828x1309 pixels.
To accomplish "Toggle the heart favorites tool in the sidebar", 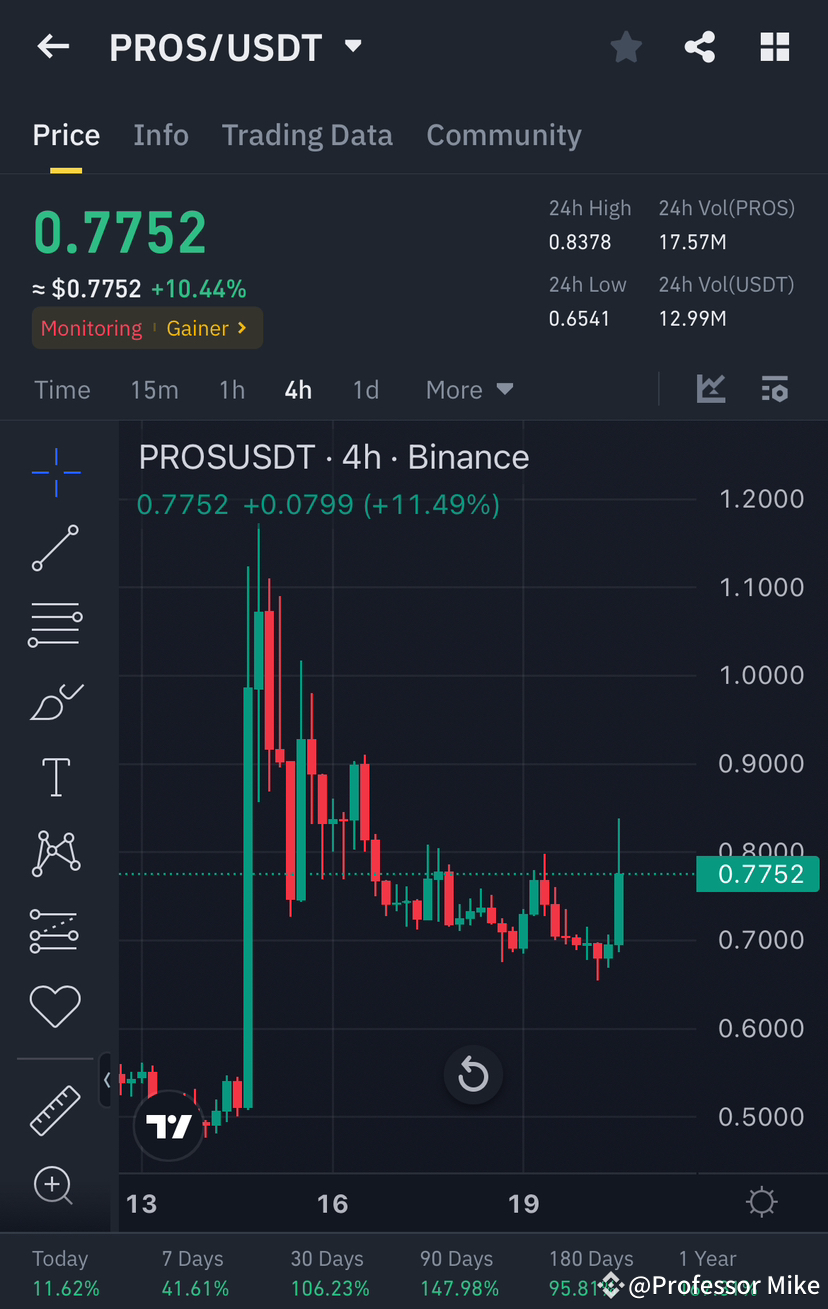I will (x=55, y=1006).
